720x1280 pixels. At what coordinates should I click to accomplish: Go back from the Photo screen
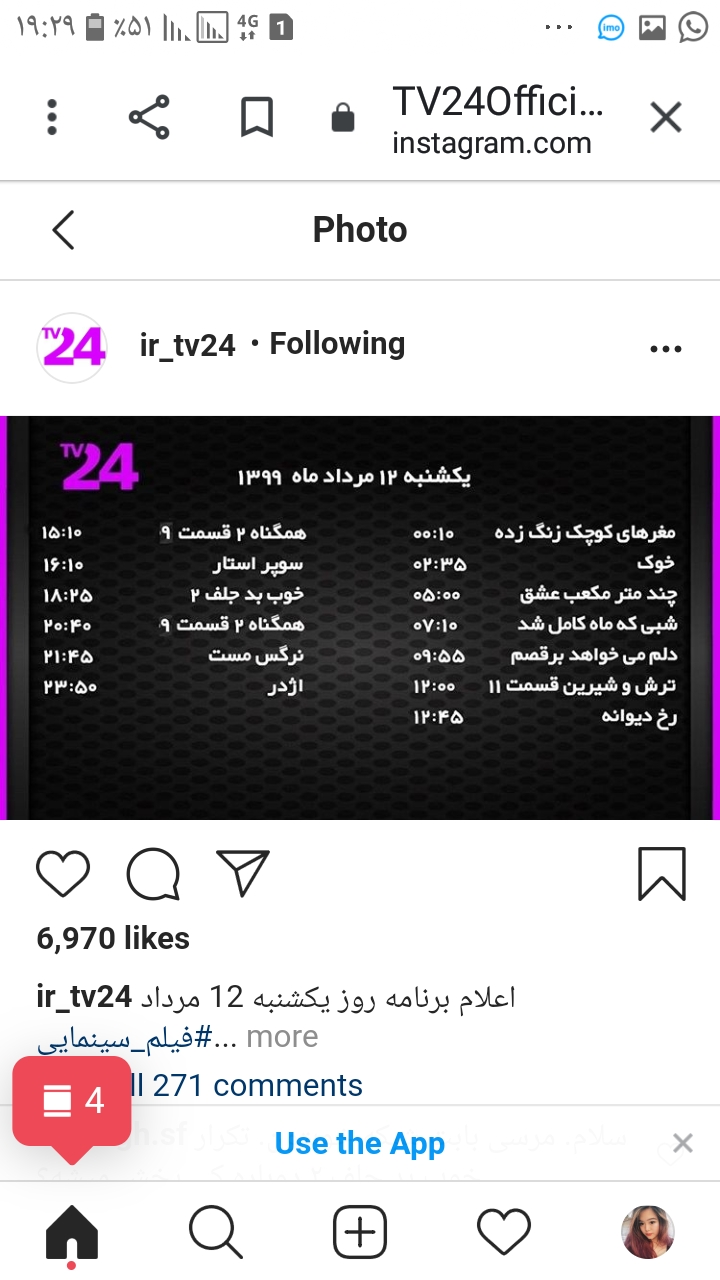(63, 230)
